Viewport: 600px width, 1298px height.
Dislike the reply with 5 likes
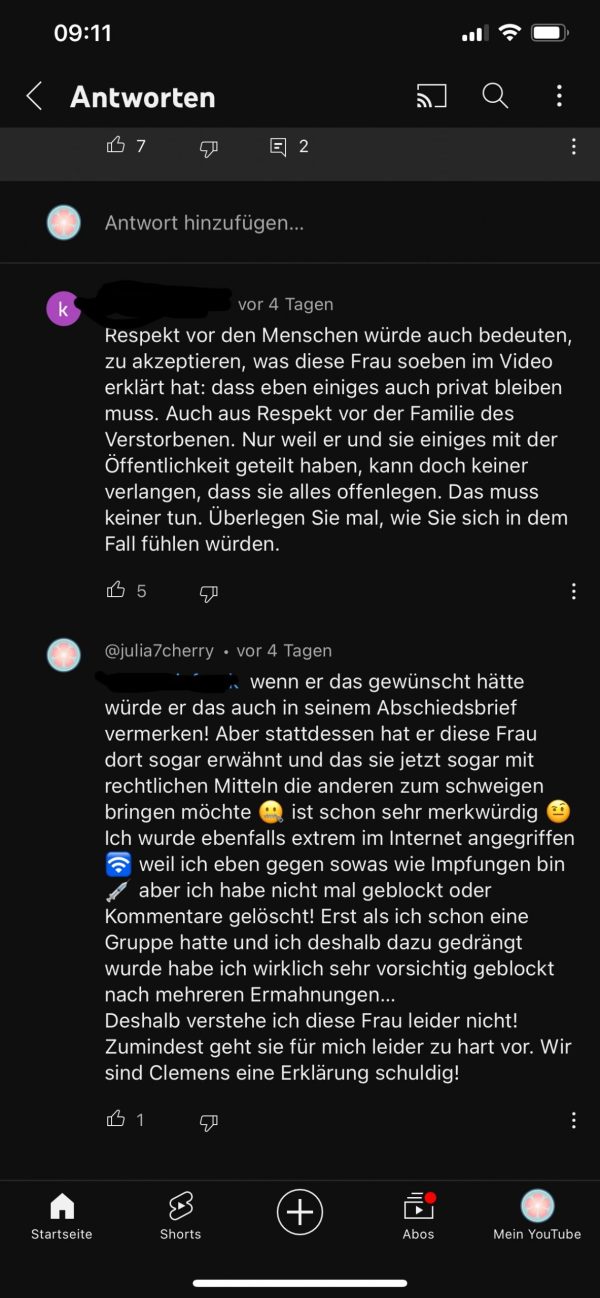tap(208, 593)
